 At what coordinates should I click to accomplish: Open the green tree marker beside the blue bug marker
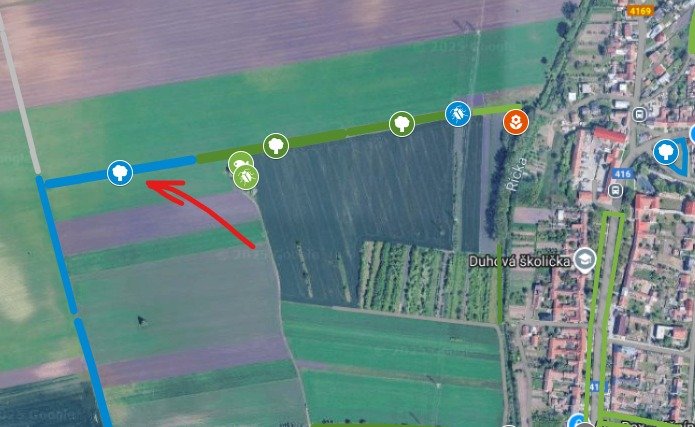pyautogui.click(x=402, y=123)
